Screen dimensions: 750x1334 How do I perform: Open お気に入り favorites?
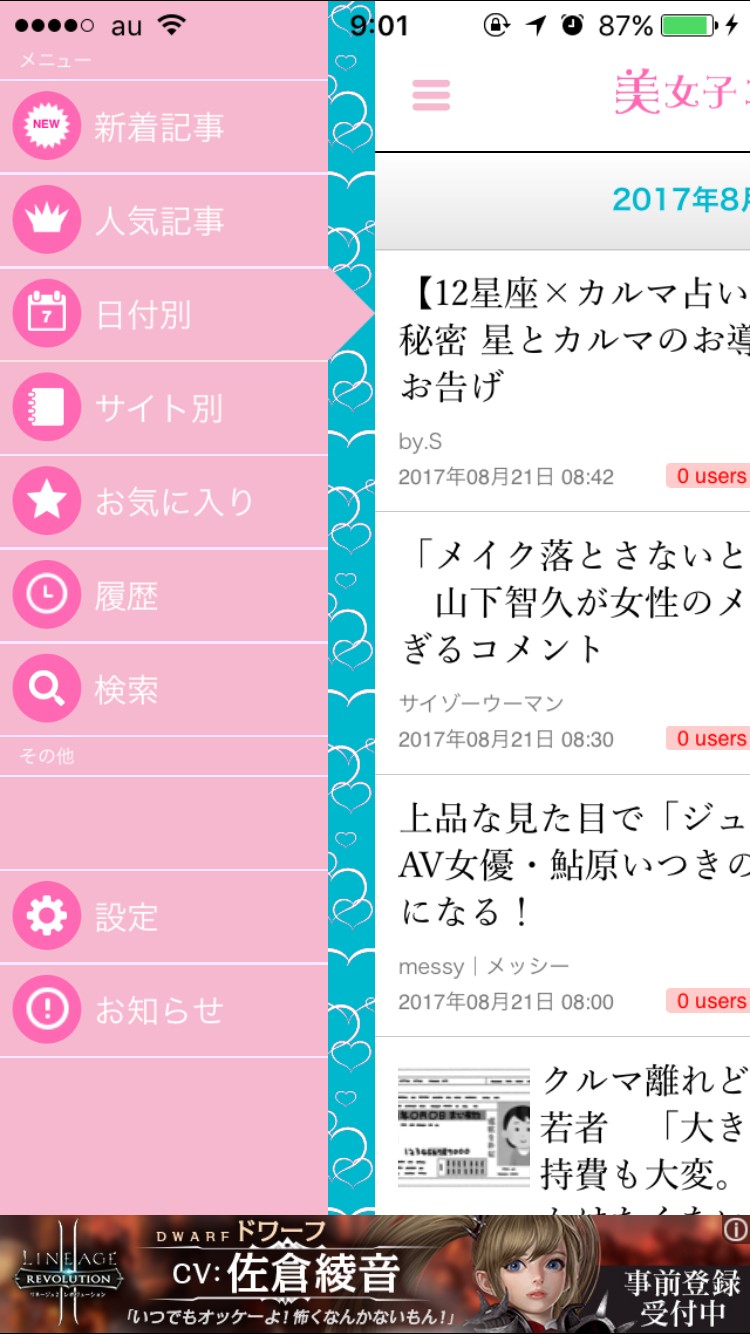[x=160, y=502]
